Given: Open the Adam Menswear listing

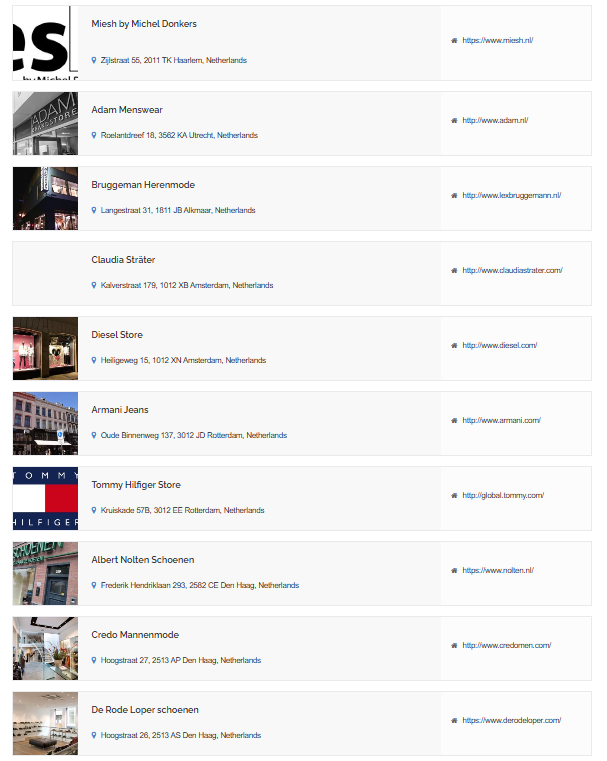Looking at the screenshot, I should pos(126,110).
